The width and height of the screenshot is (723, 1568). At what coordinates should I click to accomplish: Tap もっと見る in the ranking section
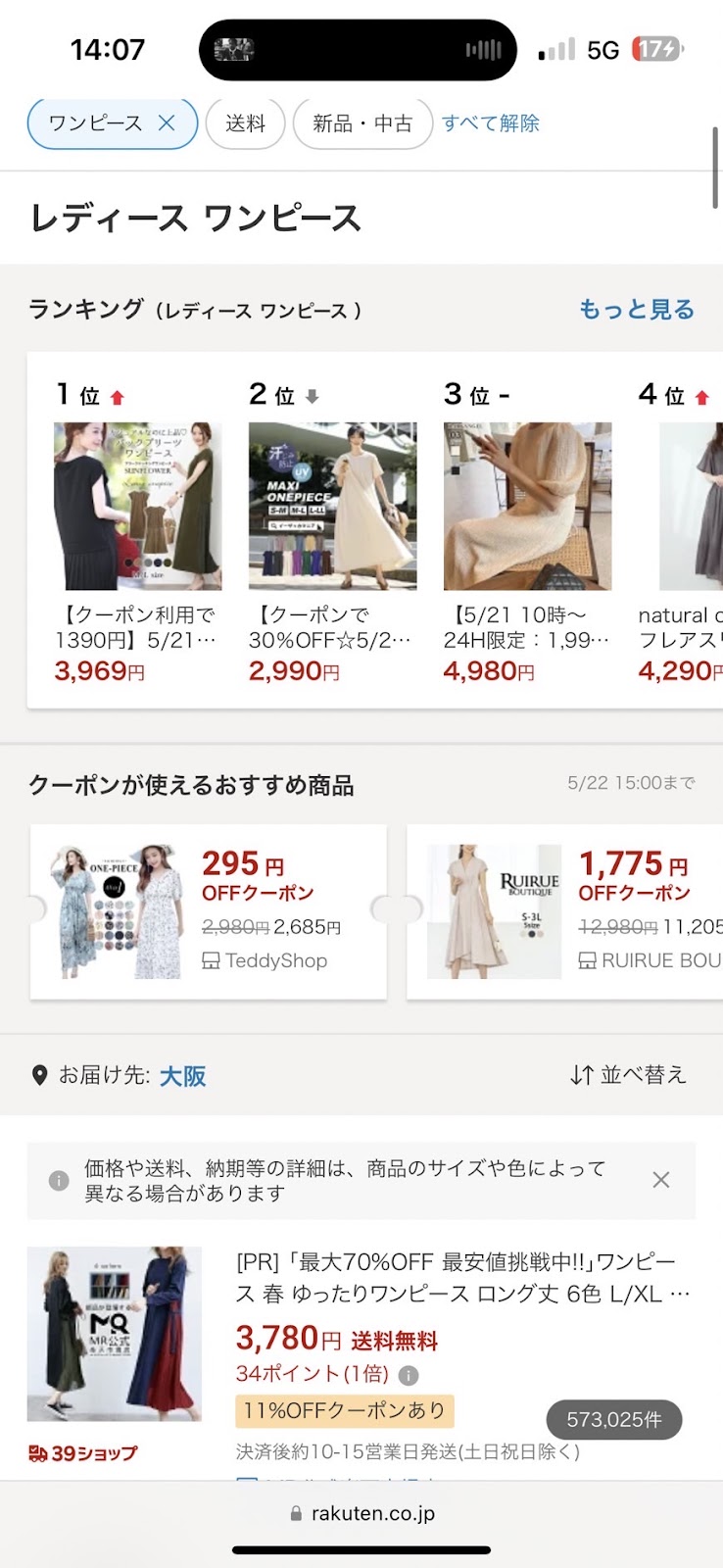(637, 310)
